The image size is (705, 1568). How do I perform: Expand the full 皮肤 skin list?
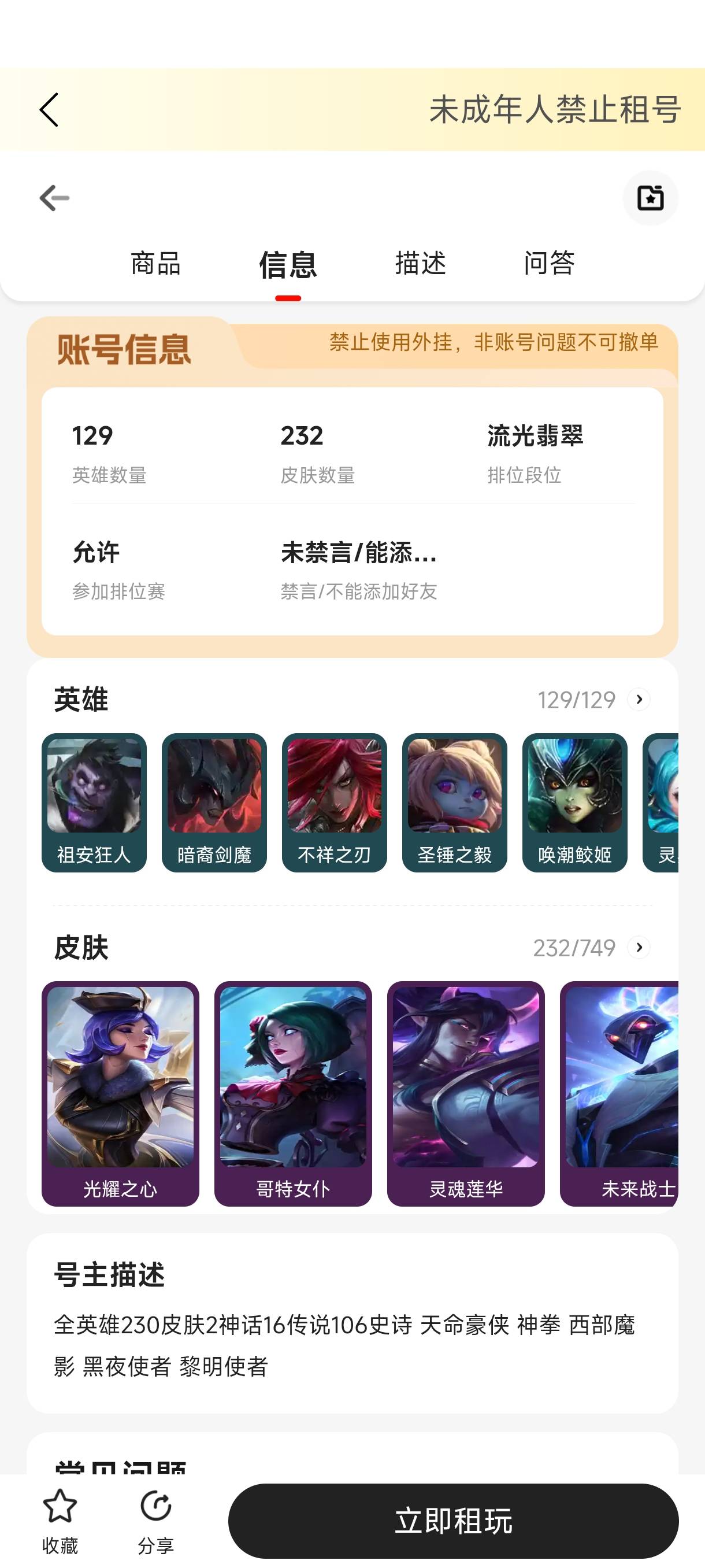point(639,948)
